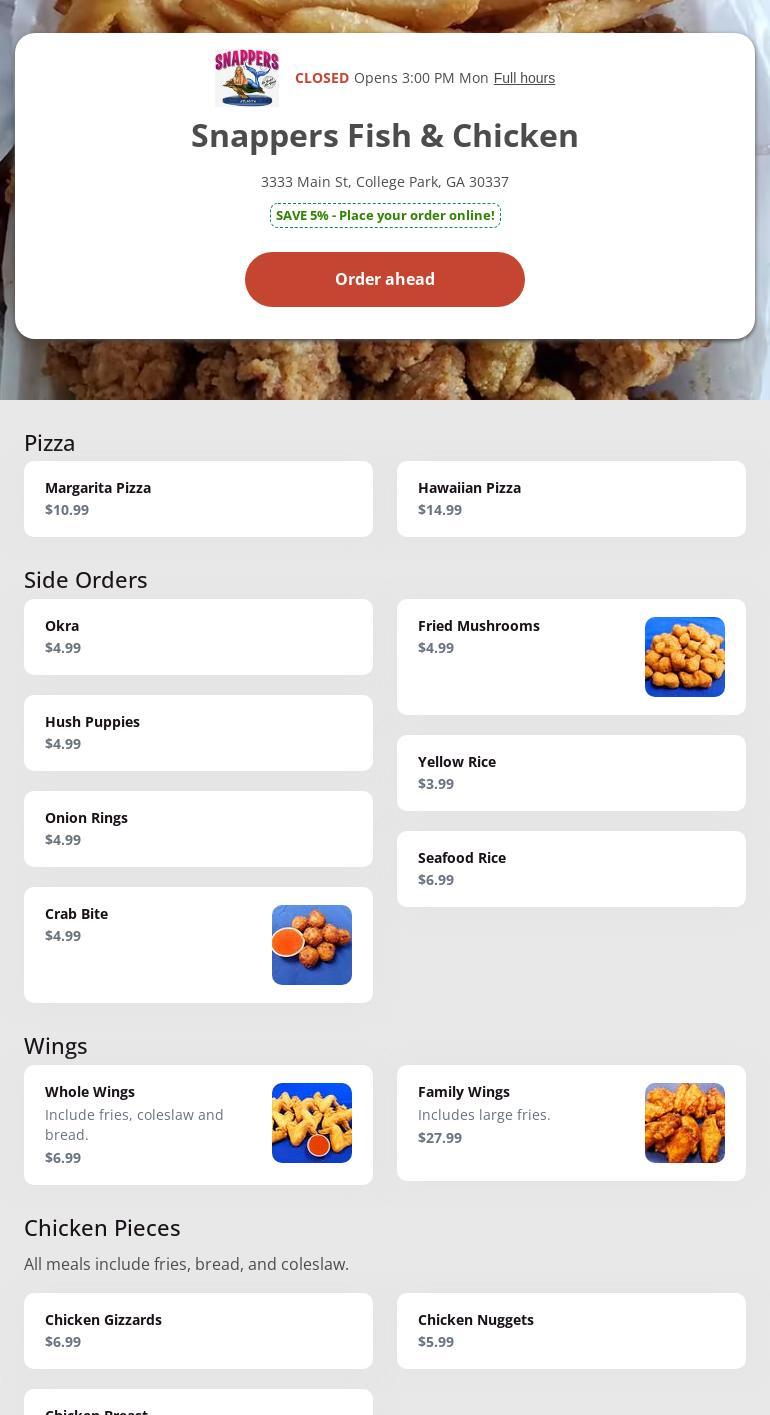
Task: Tap the Order ahead button
Action: coord(384,279)
